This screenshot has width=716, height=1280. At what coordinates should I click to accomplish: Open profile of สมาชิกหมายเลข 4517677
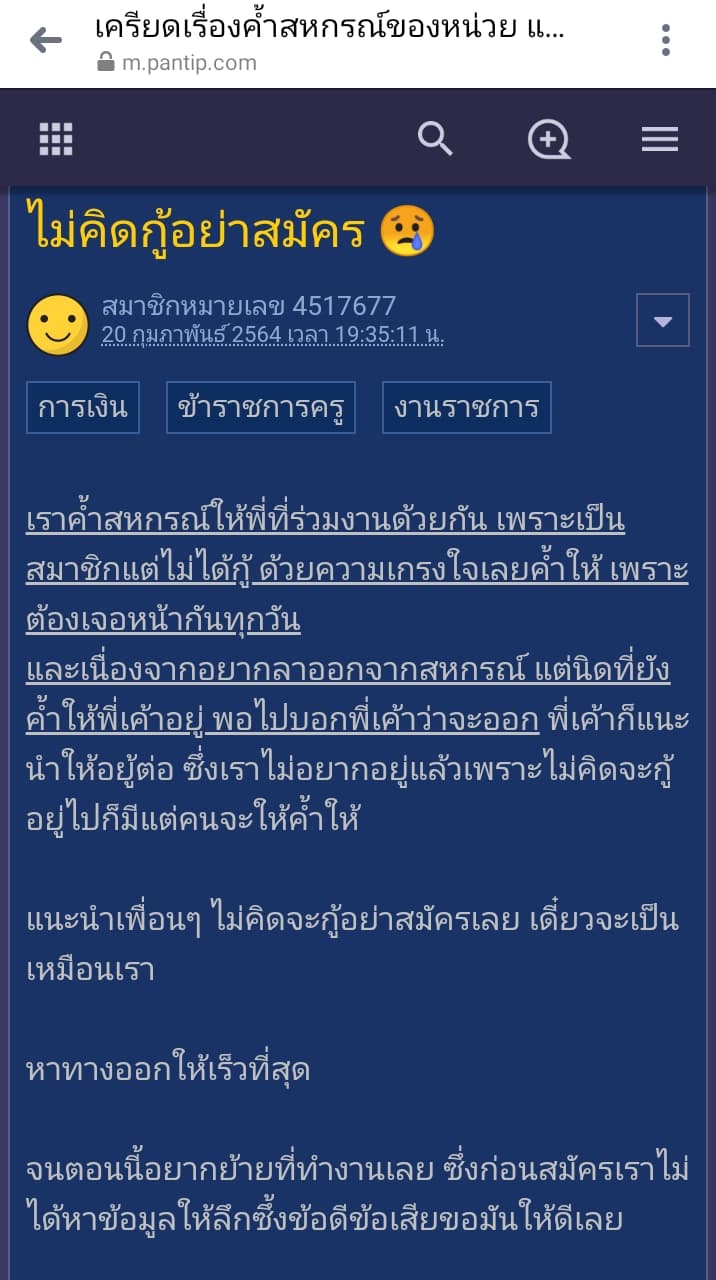(x=249, y=305)
